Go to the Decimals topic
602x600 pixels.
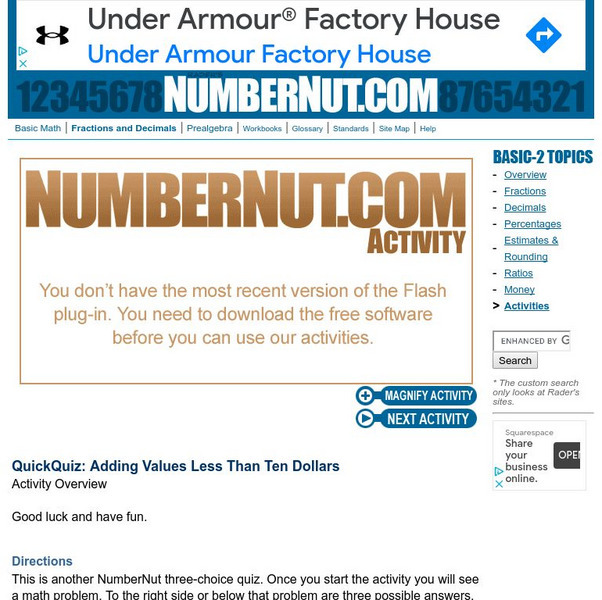(525, 208)
